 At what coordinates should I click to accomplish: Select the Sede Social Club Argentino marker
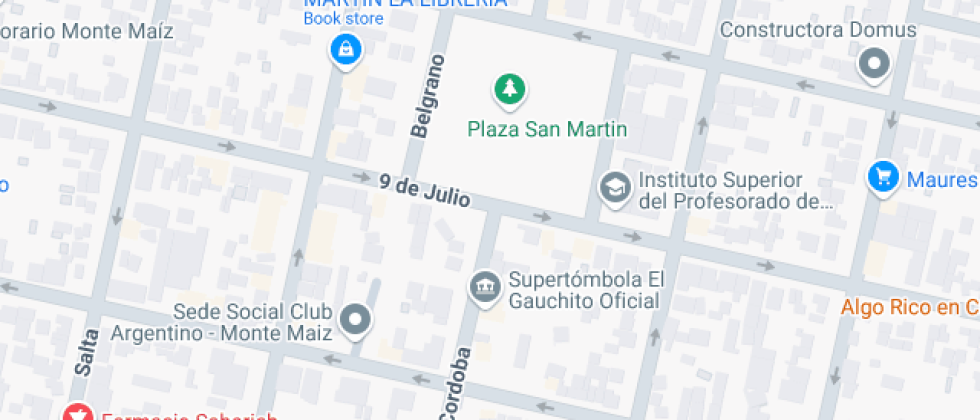[355, 320]
